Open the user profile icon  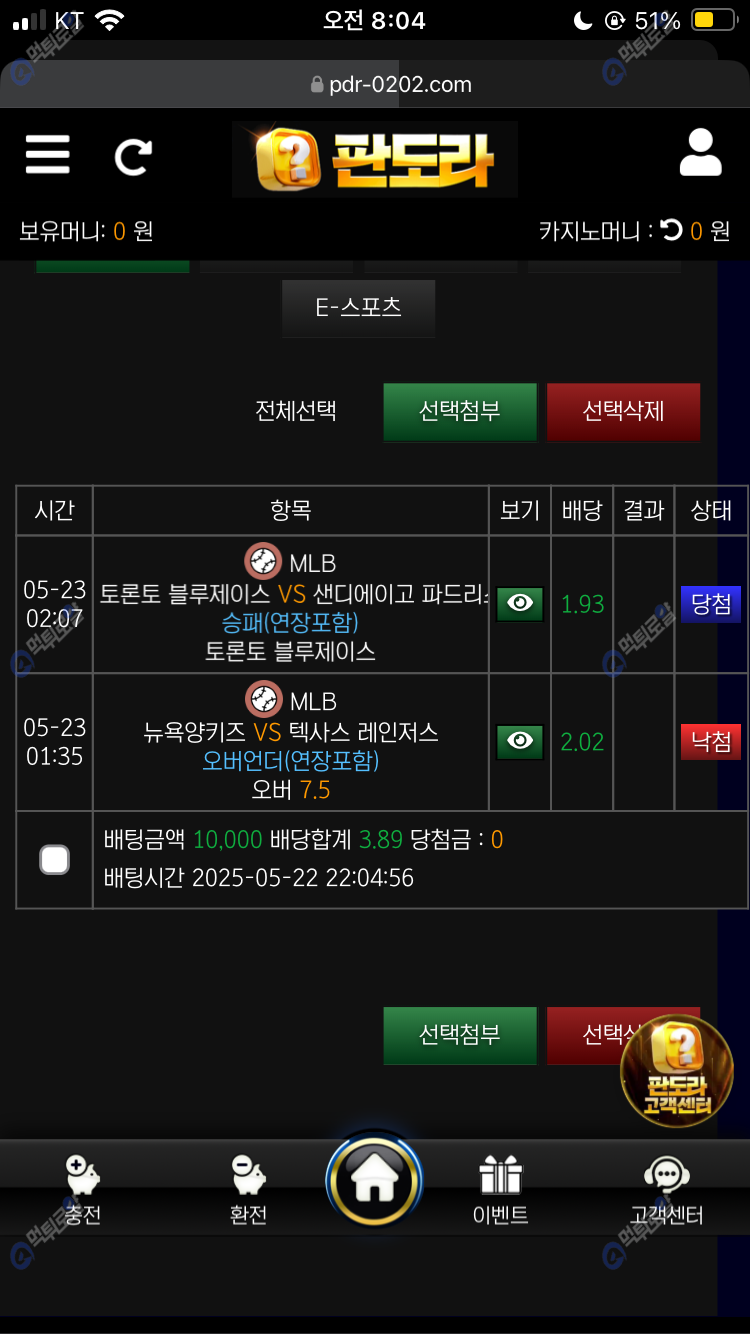700,153
